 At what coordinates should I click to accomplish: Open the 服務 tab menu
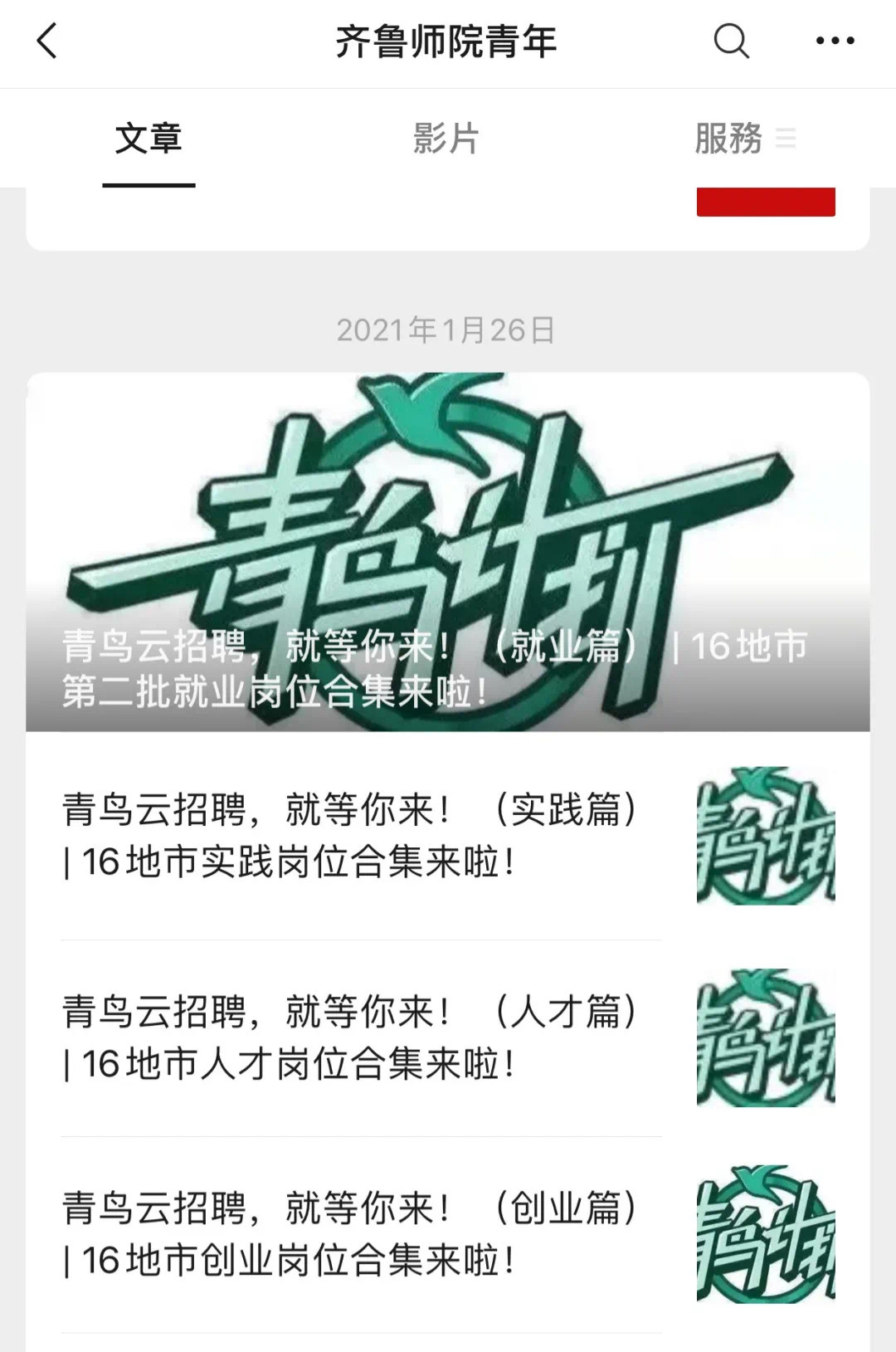pos(744,139)
